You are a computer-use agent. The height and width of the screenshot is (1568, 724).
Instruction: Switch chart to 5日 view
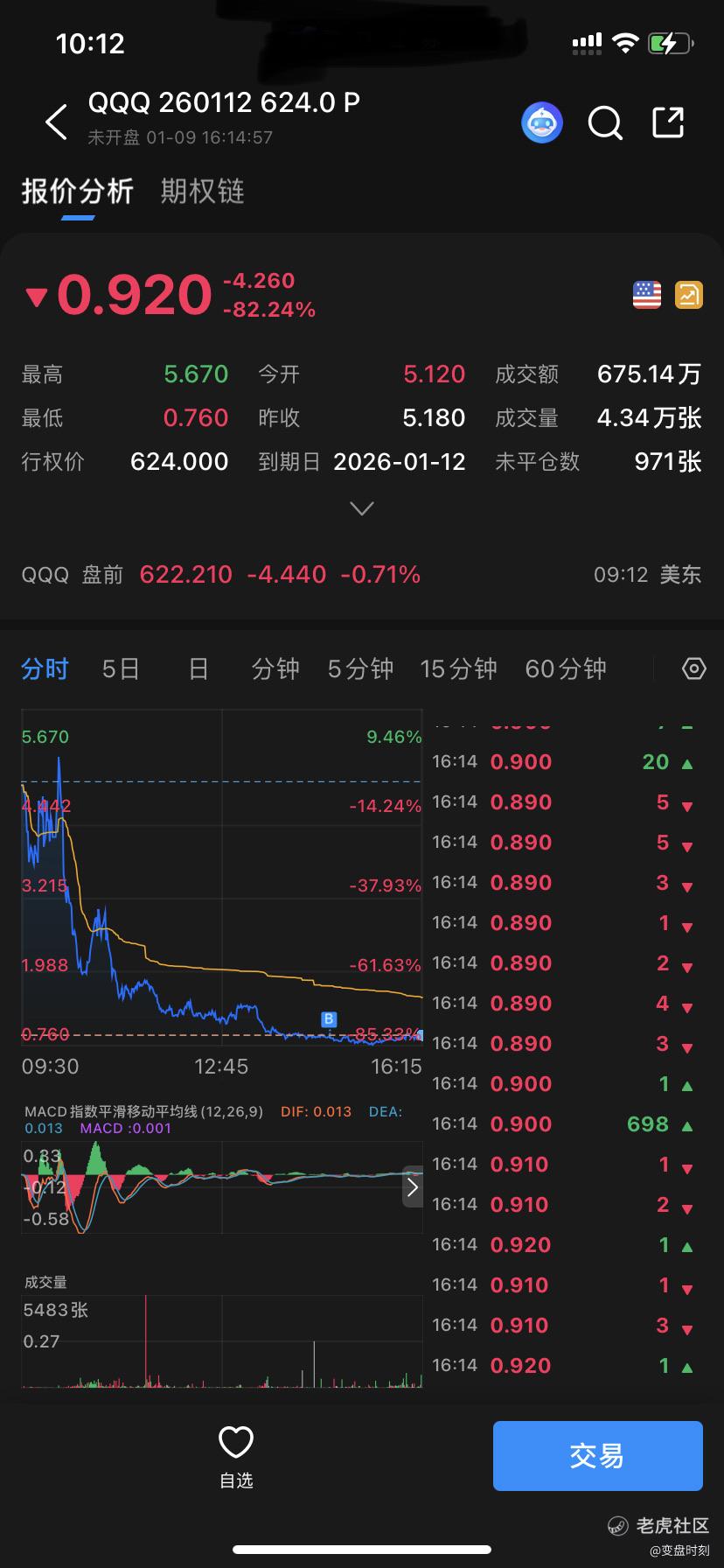pyautogui.click(x=121, y=669)
